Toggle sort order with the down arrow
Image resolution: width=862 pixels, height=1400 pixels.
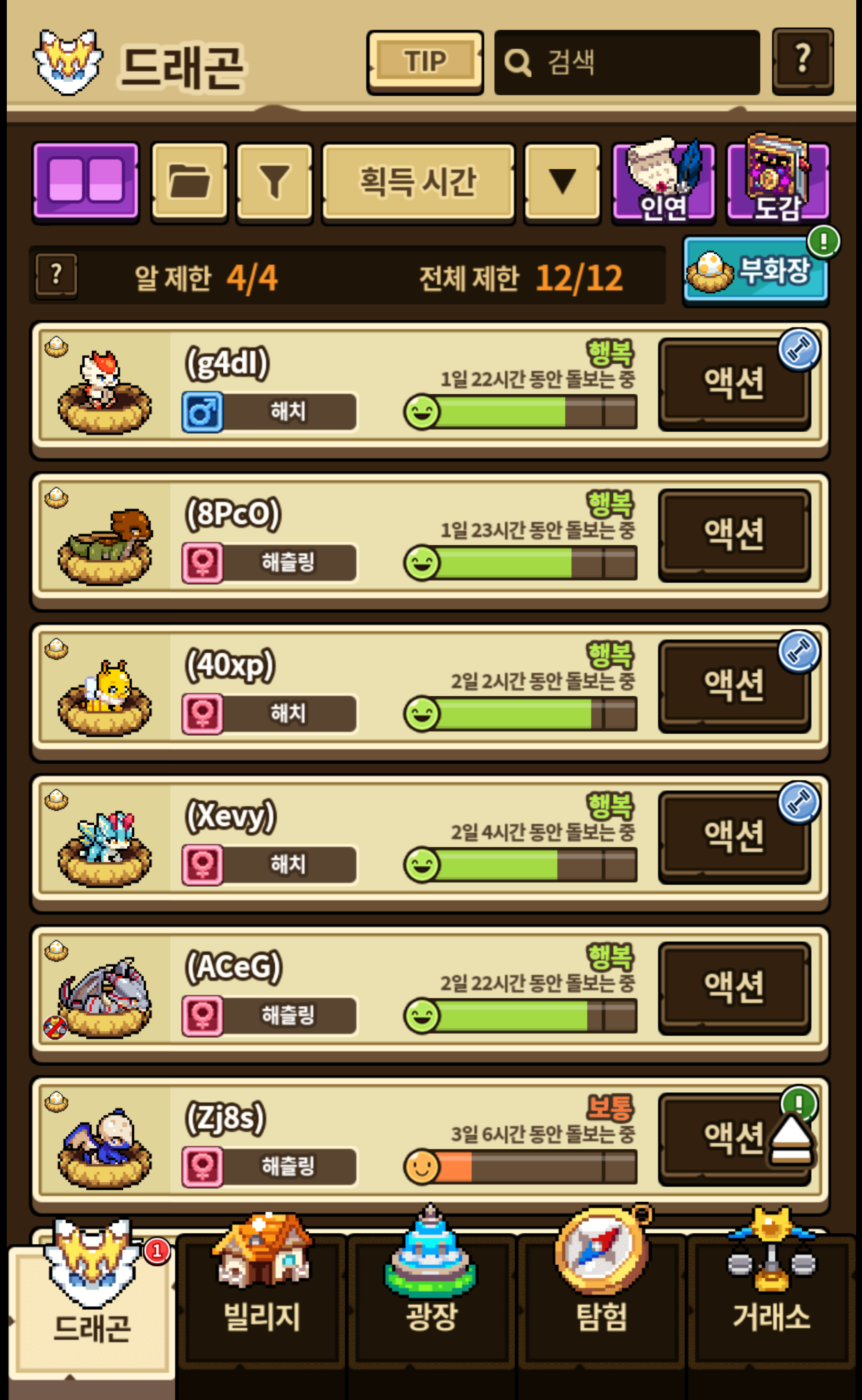(x=562, y=181)
